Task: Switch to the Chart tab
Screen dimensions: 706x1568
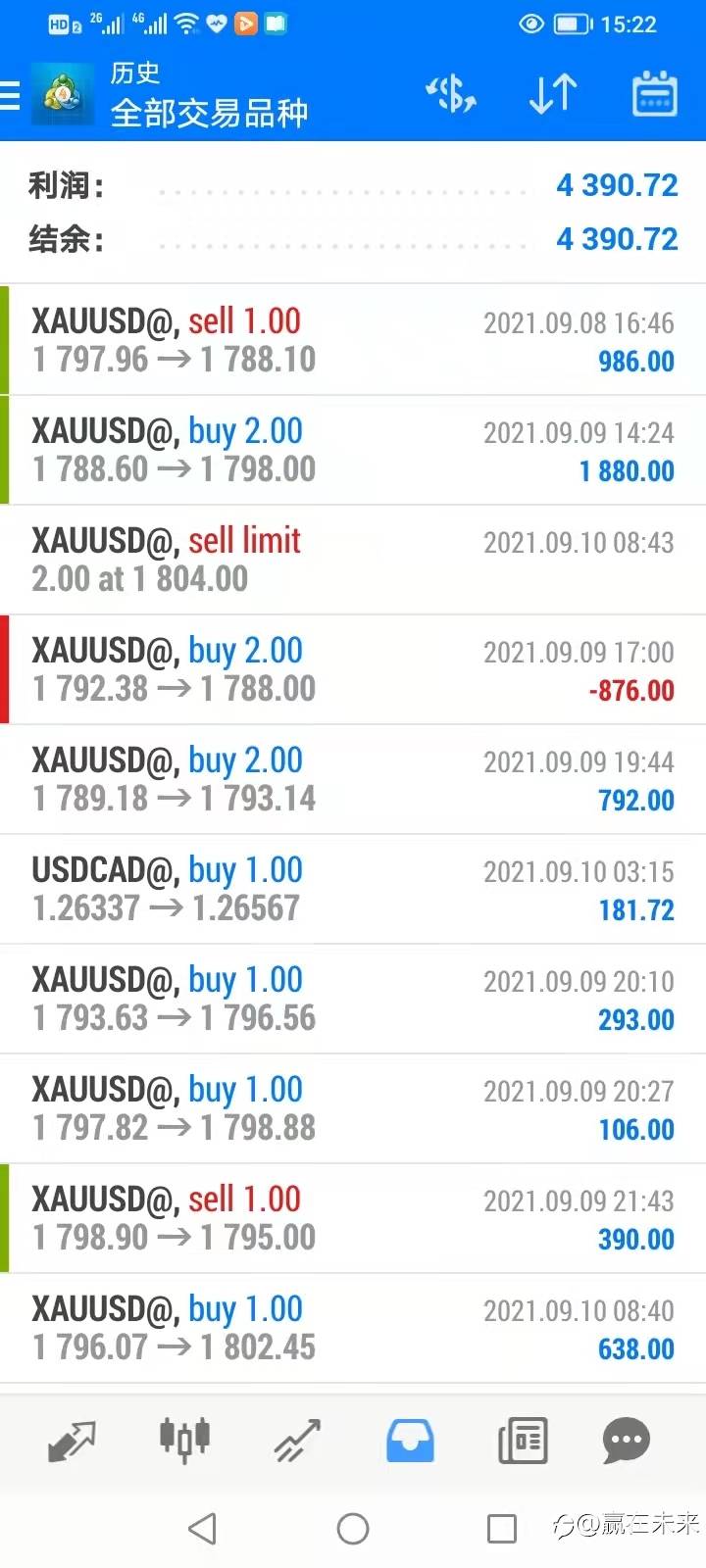Action: pyautogui.click(x=184, y=1441)
